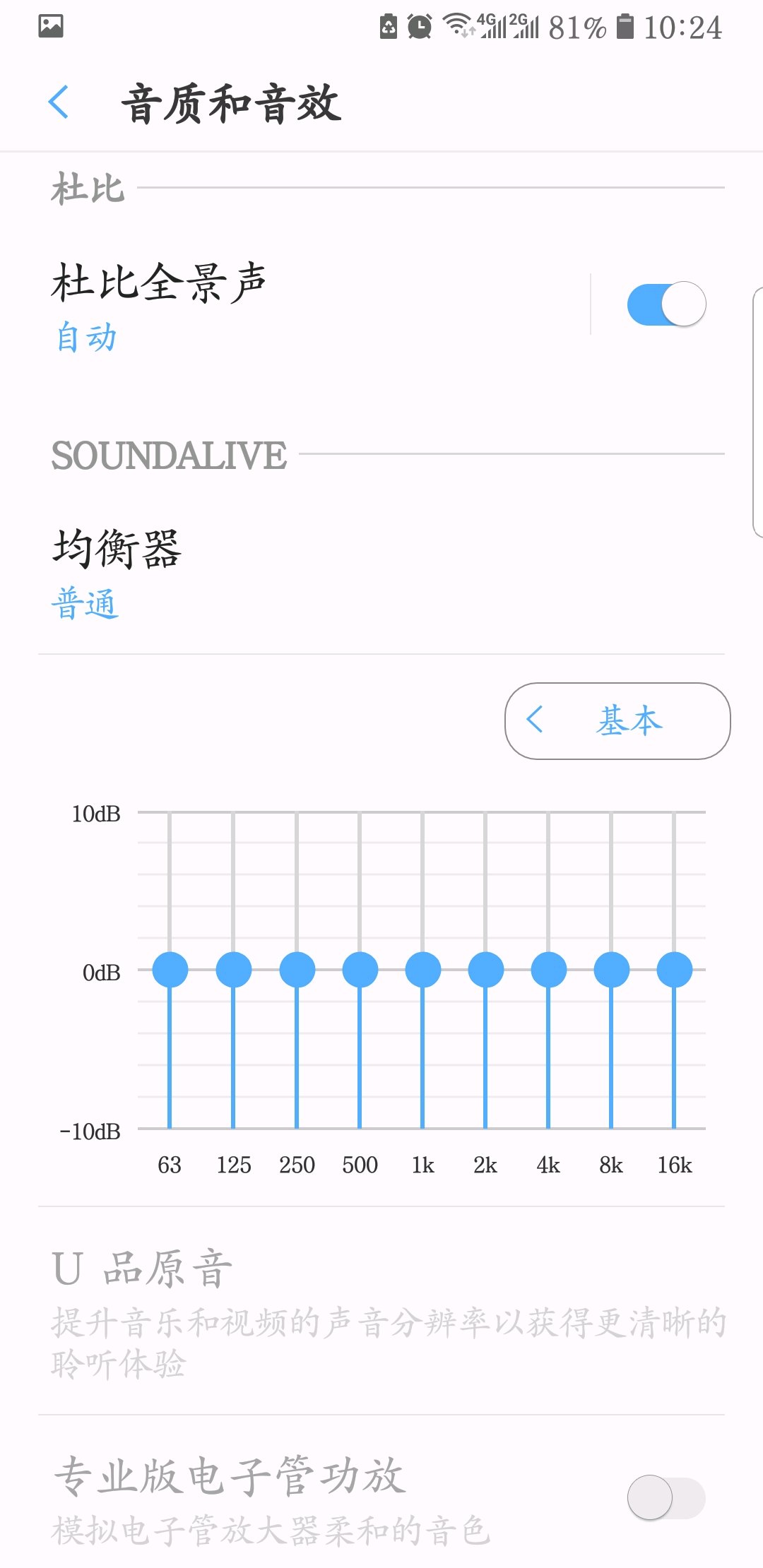Tap the 2k band slider handle

tap(485, 970)
